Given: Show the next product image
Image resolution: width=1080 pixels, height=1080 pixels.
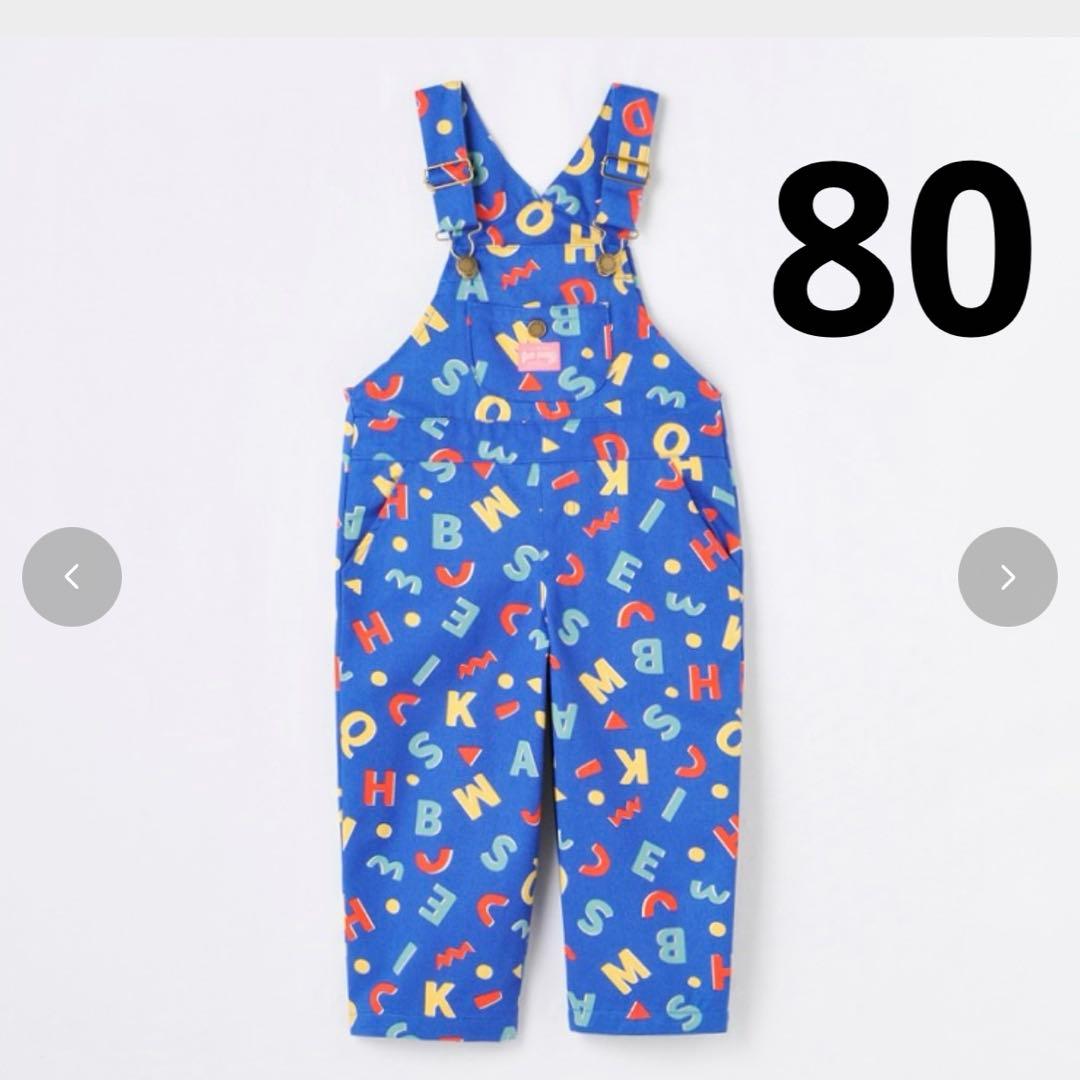Looking at the screenshot, I should point(1007,577).
